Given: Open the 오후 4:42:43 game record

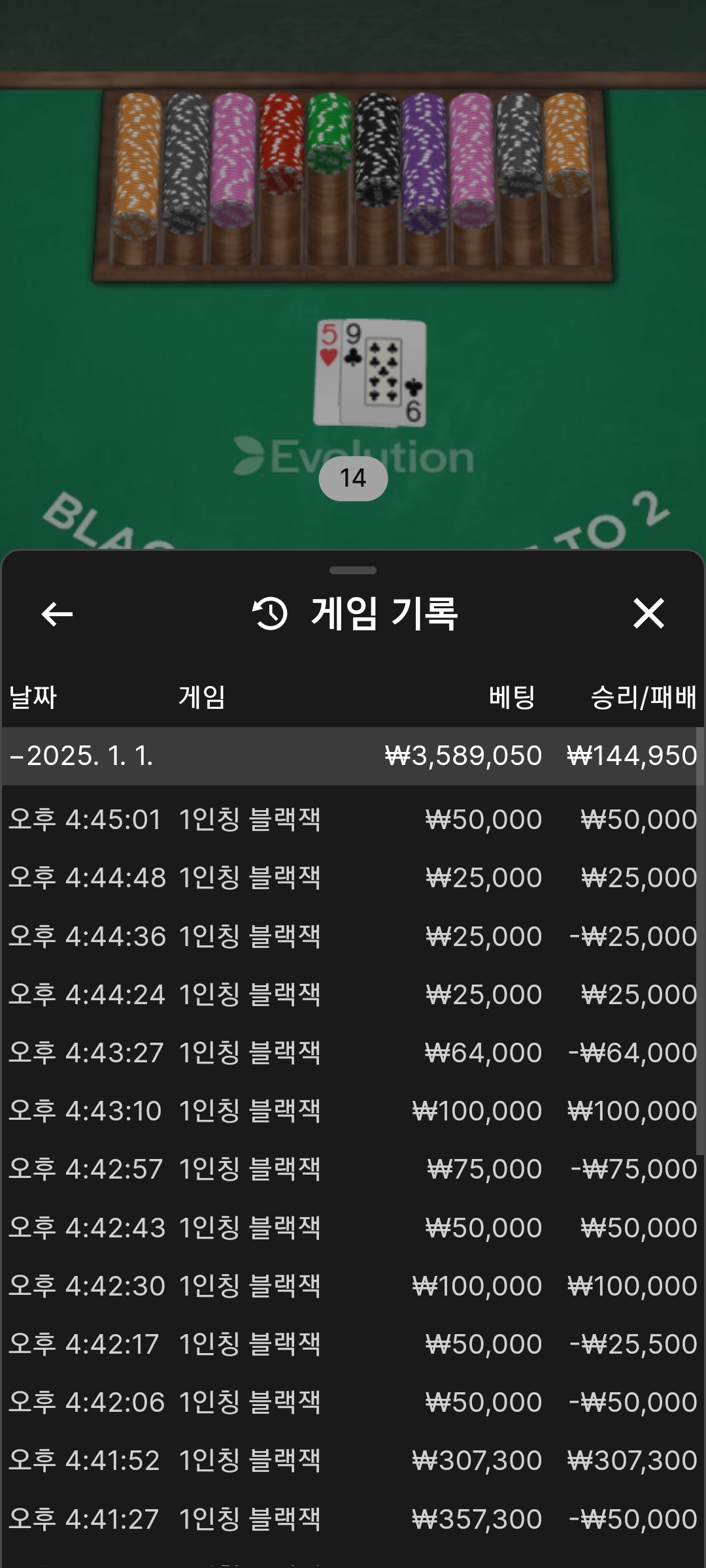Looking at the screenshot, I should point(353,1228).
